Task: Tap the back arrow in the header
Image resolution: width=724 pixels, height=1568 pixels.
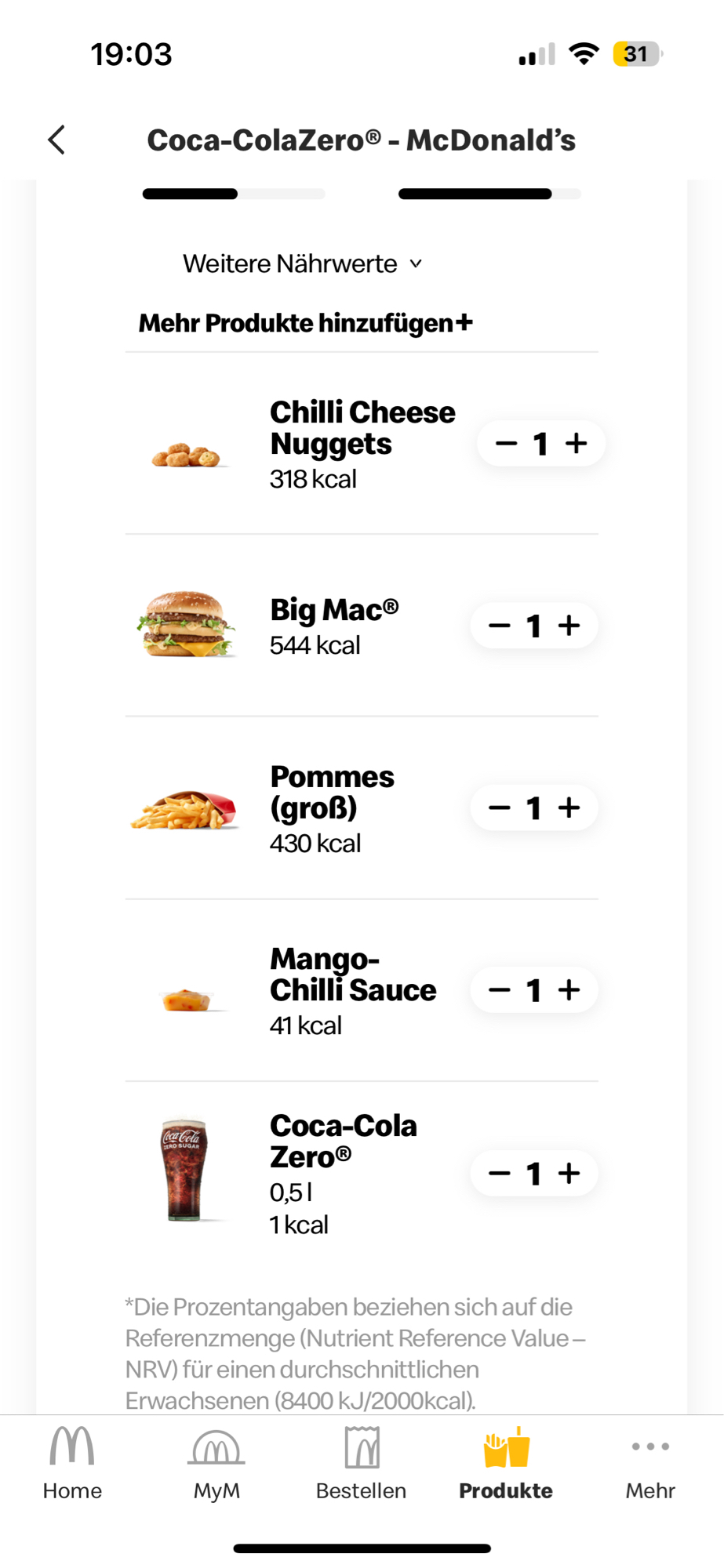Action: pos(56,140)
